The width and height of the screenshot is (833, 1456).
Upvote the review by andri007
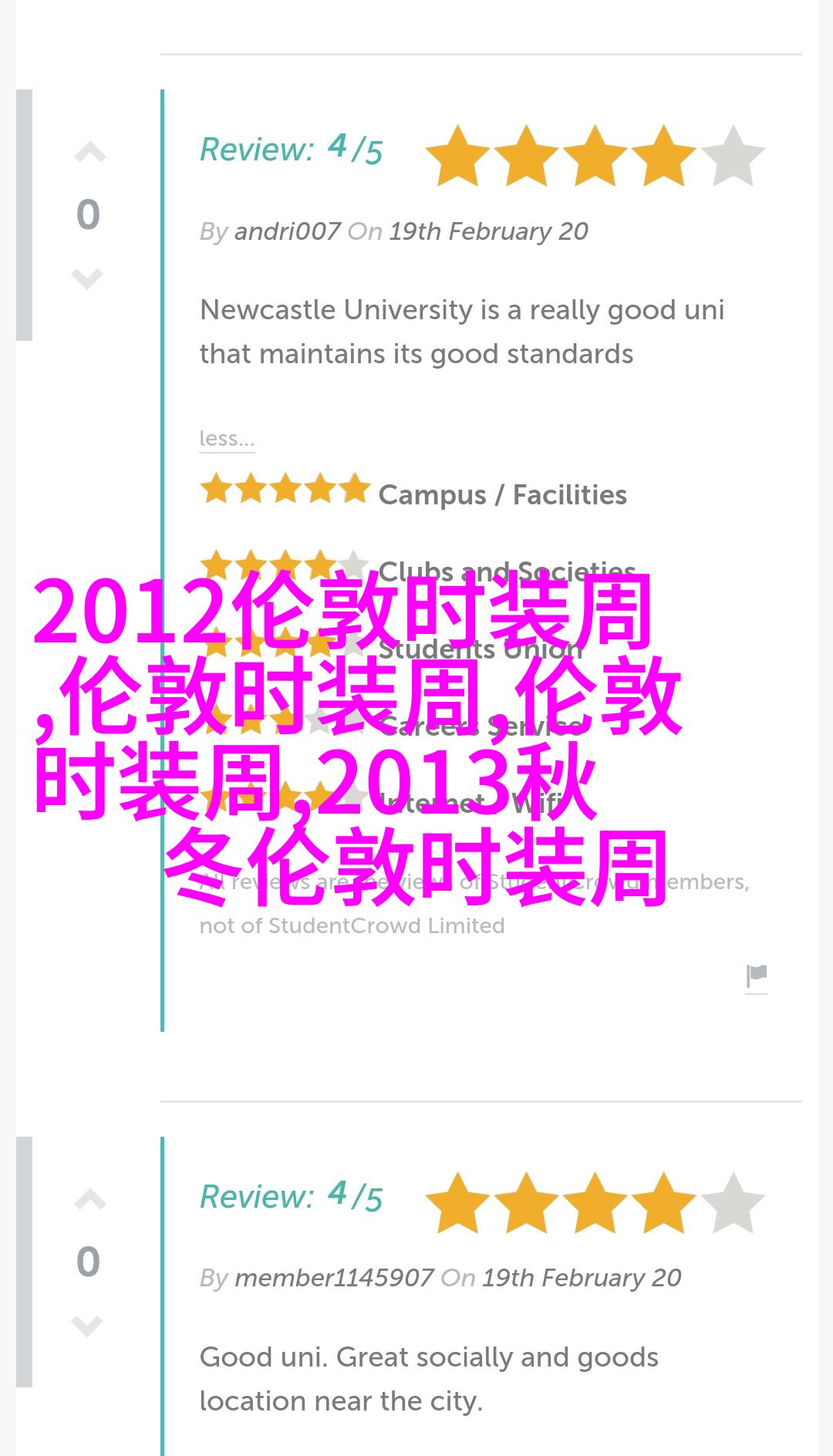(x=89, y=153)
